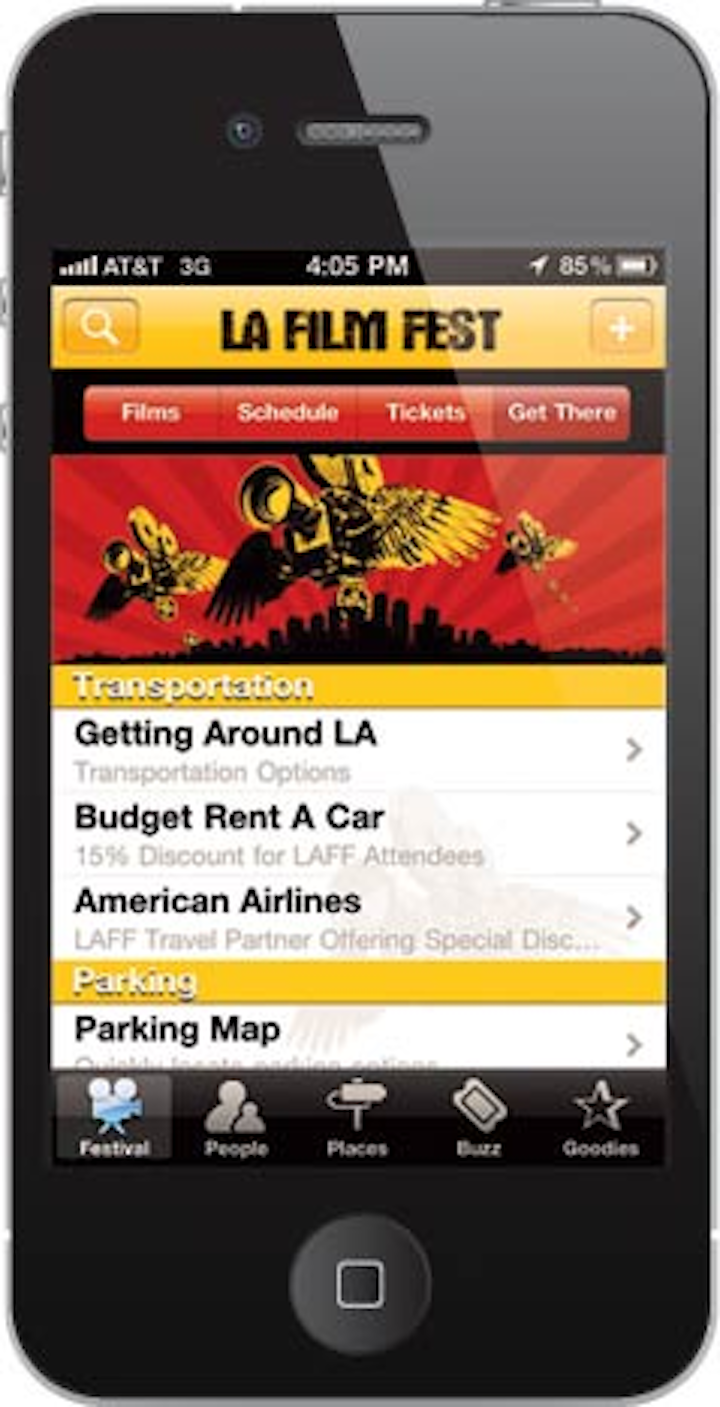Open the Parking Map row
The width and height of the screenshot is (720, 1407).
(x=359, y=1037)
